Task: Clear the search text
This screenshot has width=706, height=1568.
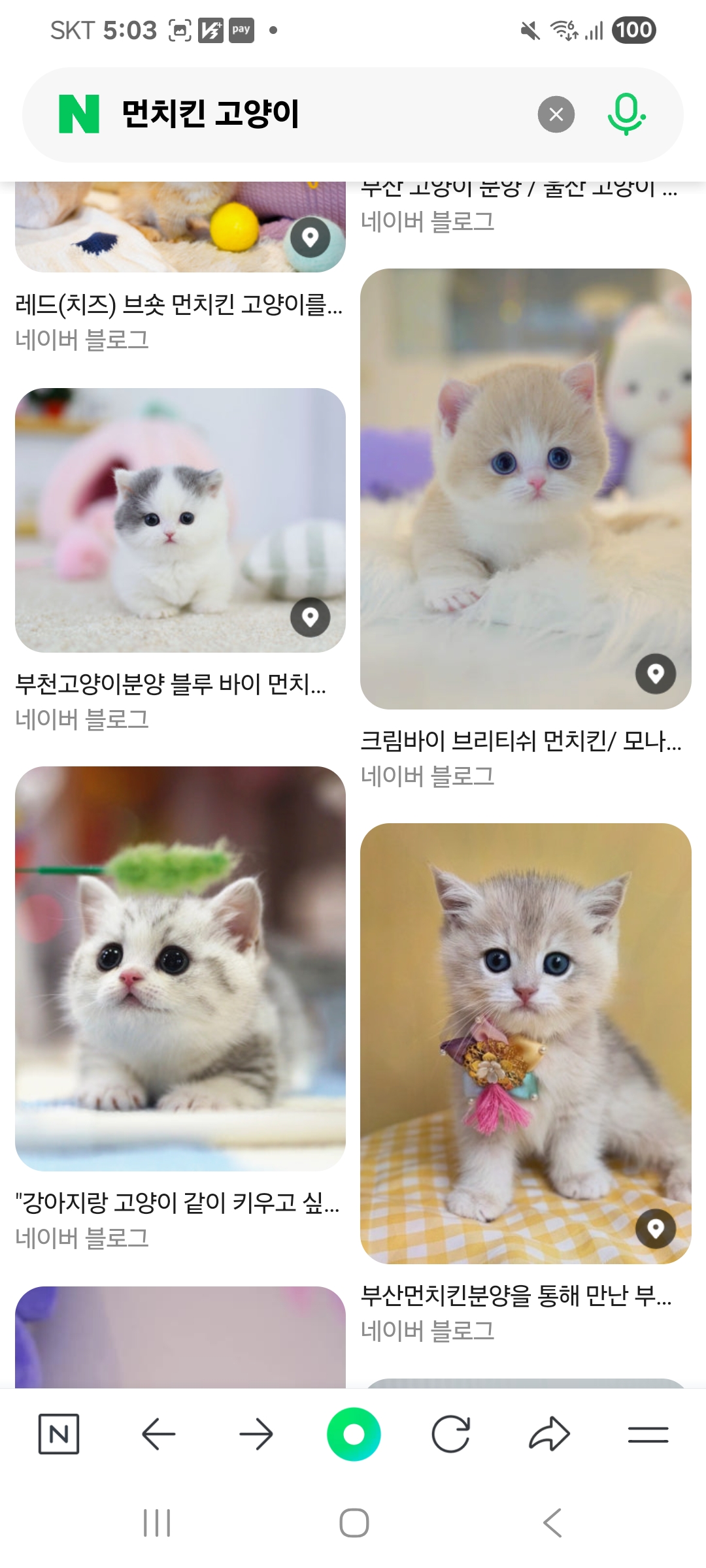Action: point(556,115)
